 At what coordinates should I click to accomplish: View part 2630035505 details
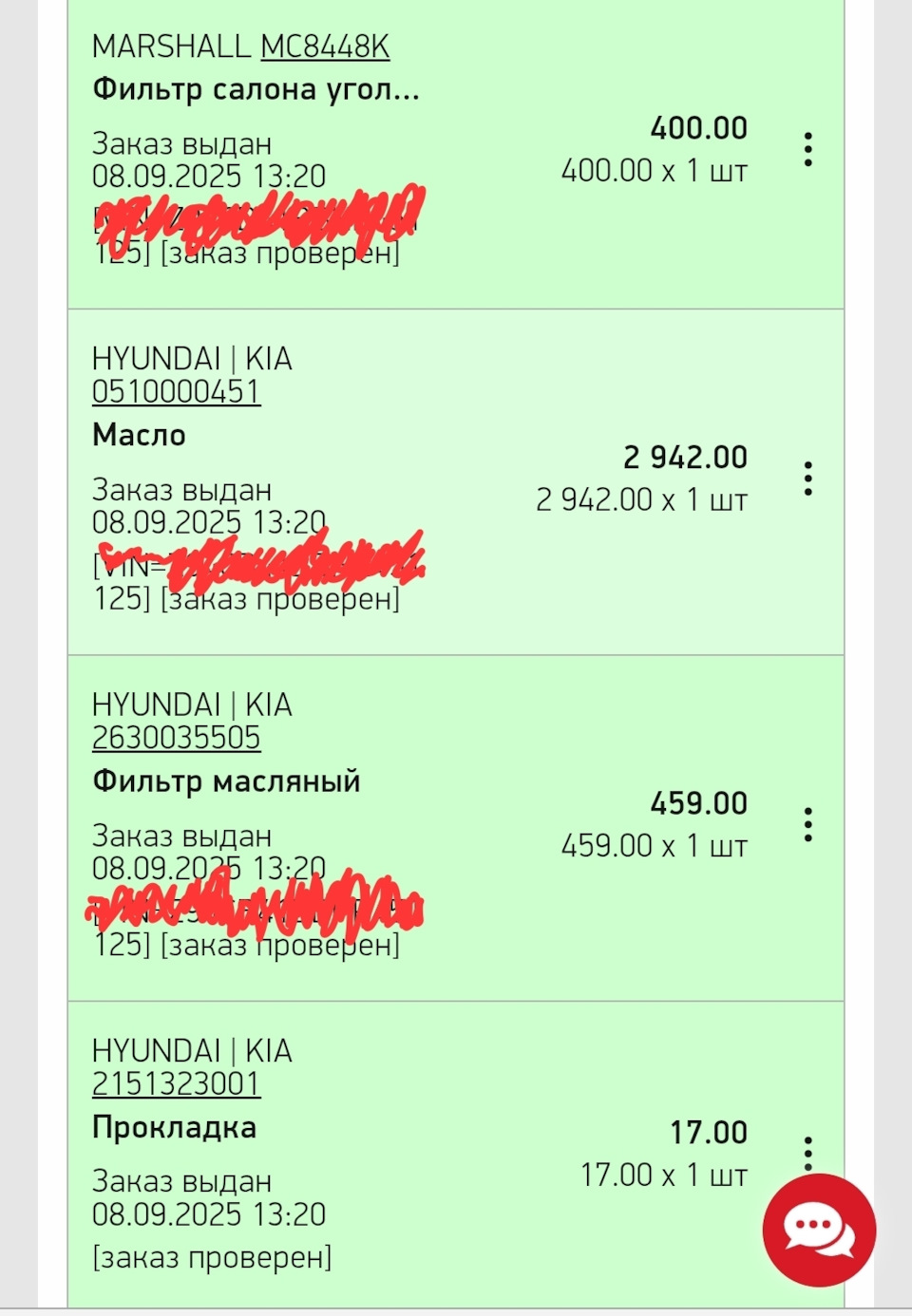coord(176,738)
